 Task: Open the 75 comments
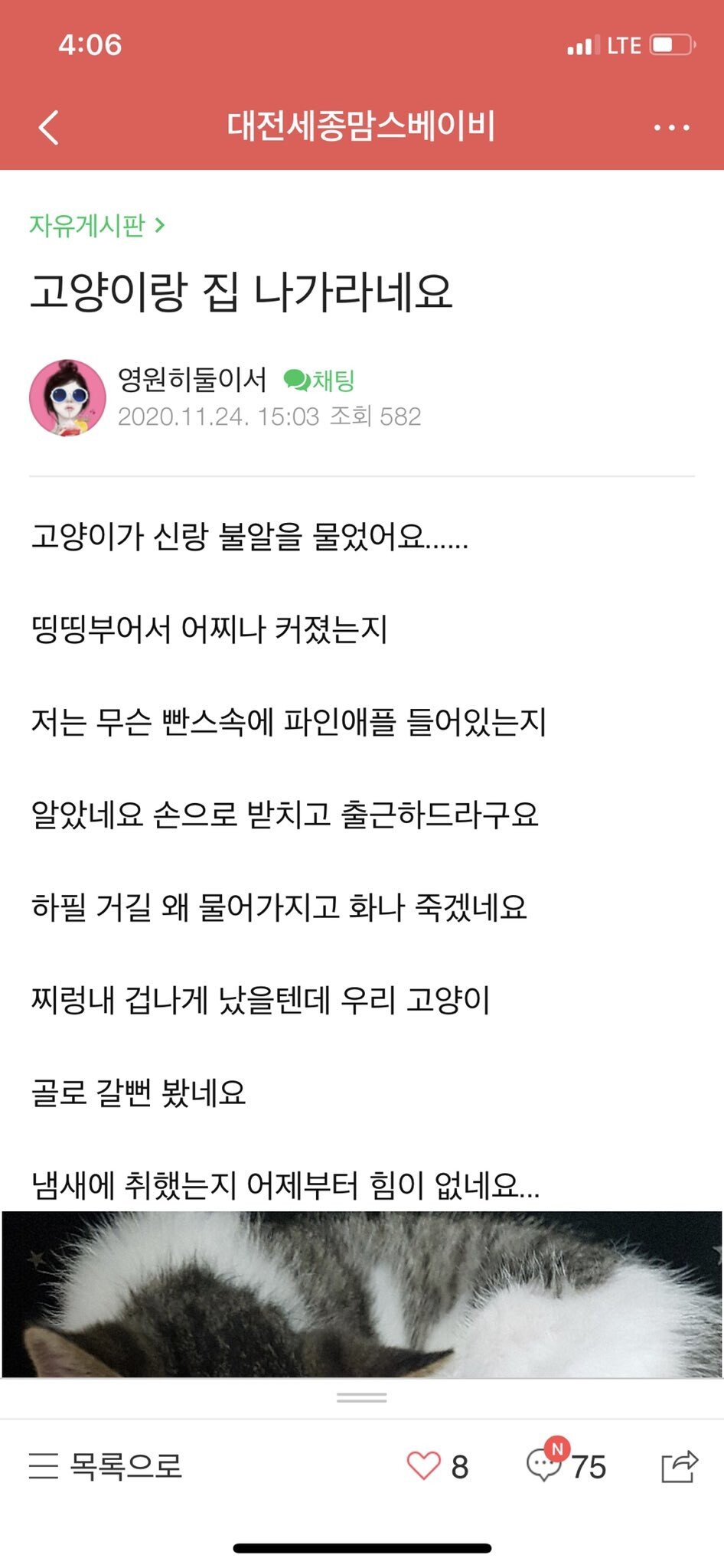point(566,1464)
